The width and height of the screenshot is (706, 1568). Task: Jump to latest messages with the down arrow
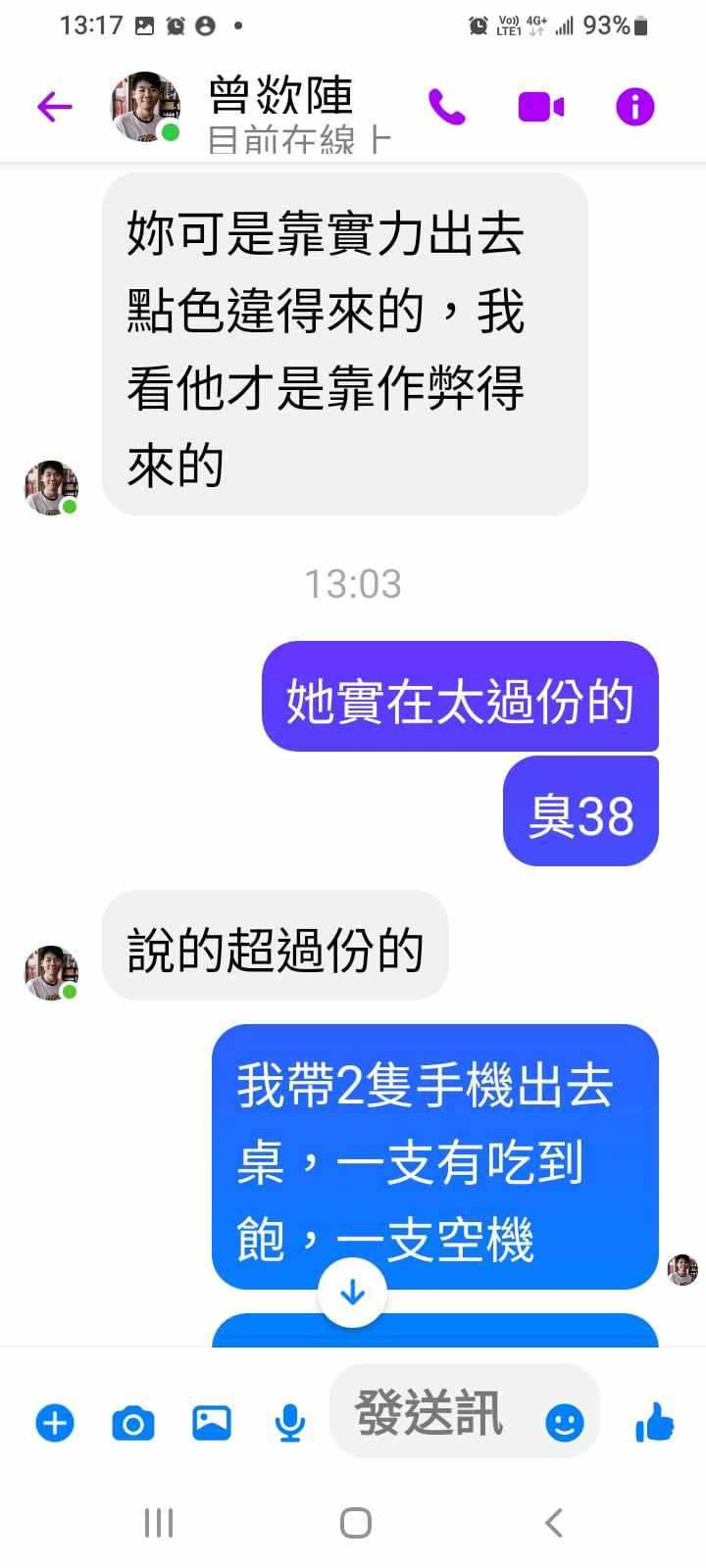[x=352, y=1294]
